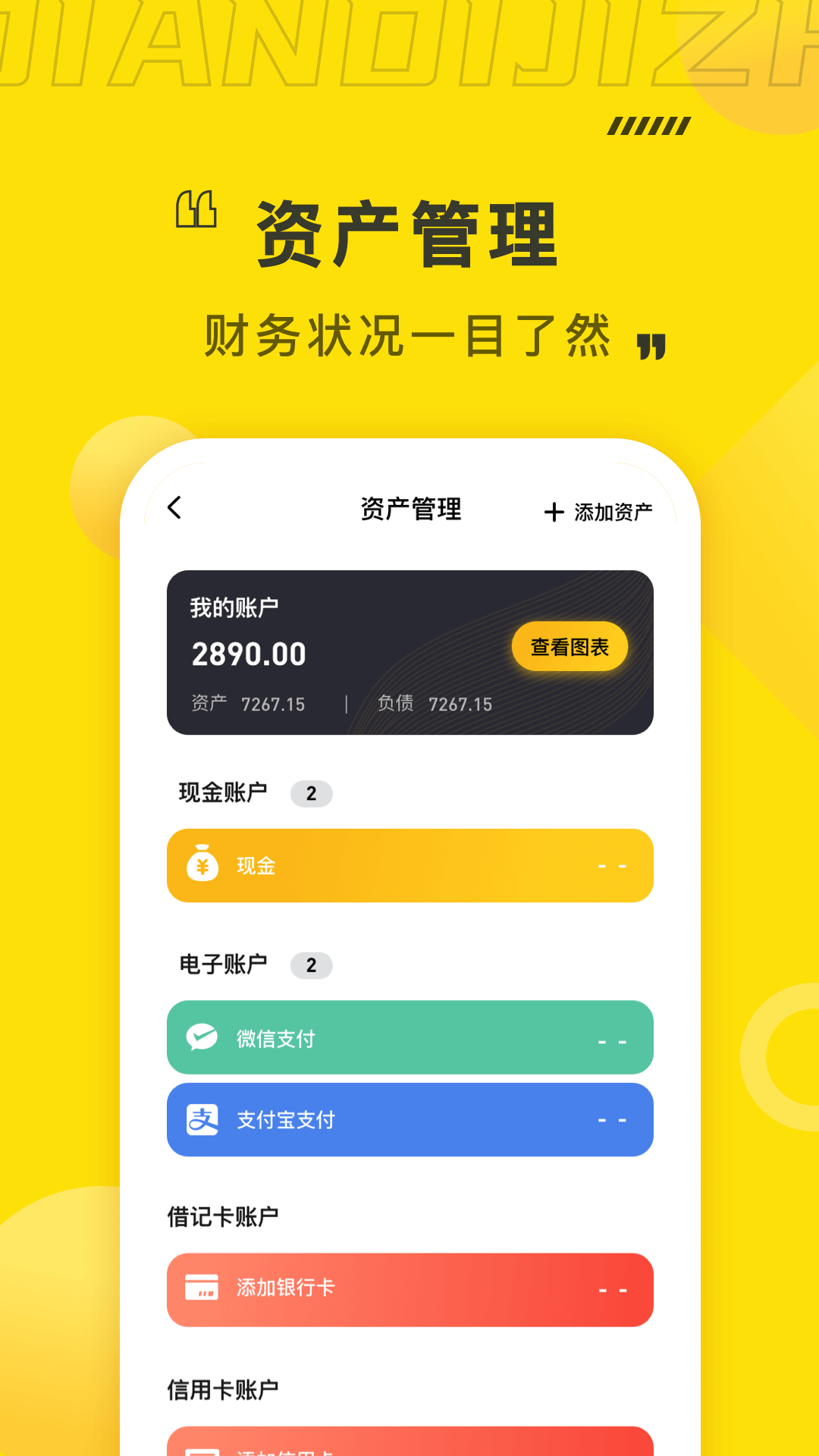Screen dimensions: 819x1456
Task: Select the 信用卡账户 section header
Action: coord(224,1389)
